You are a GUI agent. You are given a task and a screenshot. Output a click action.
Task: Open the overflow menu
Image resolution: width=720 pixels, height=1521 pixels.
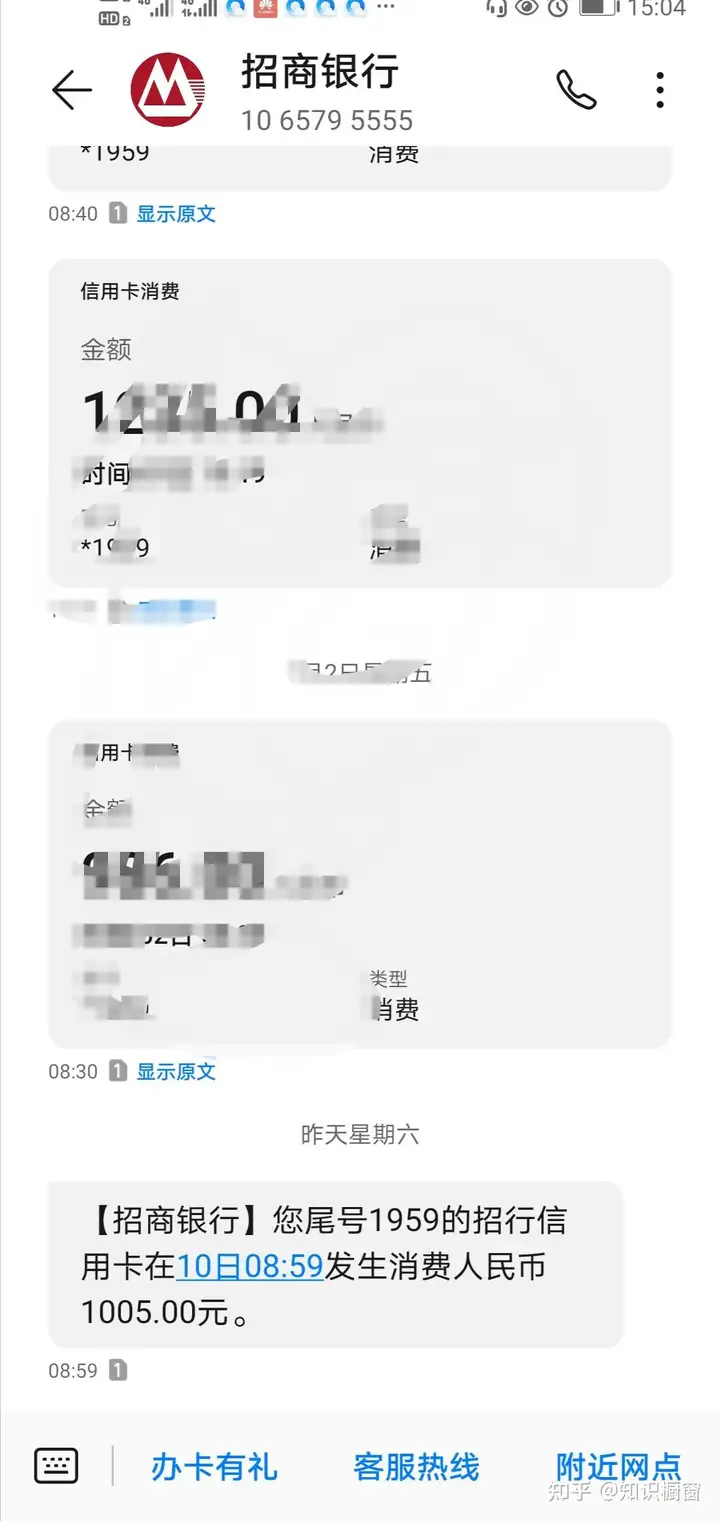660,91
